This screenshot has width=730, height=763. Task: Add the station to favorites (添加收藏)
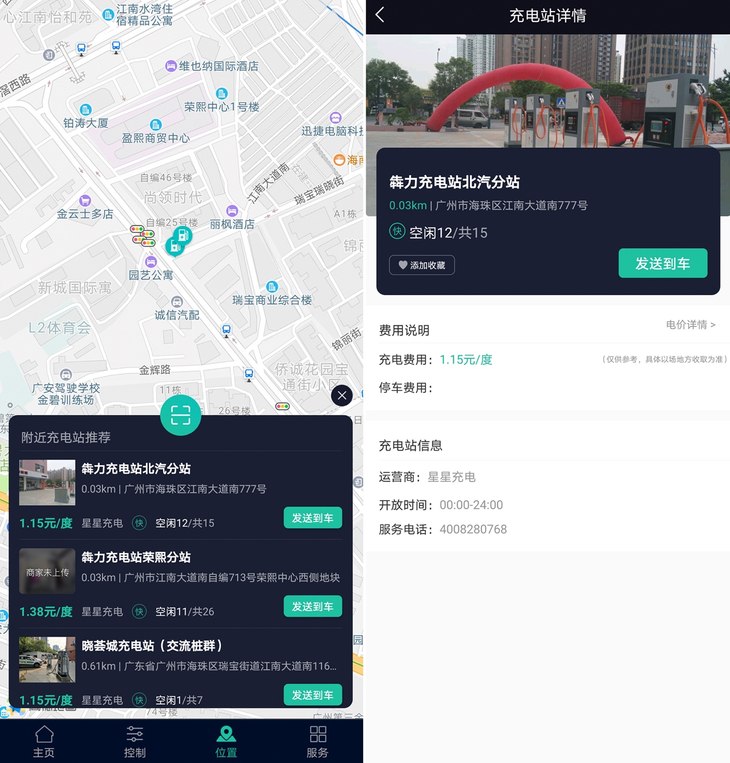422,265
